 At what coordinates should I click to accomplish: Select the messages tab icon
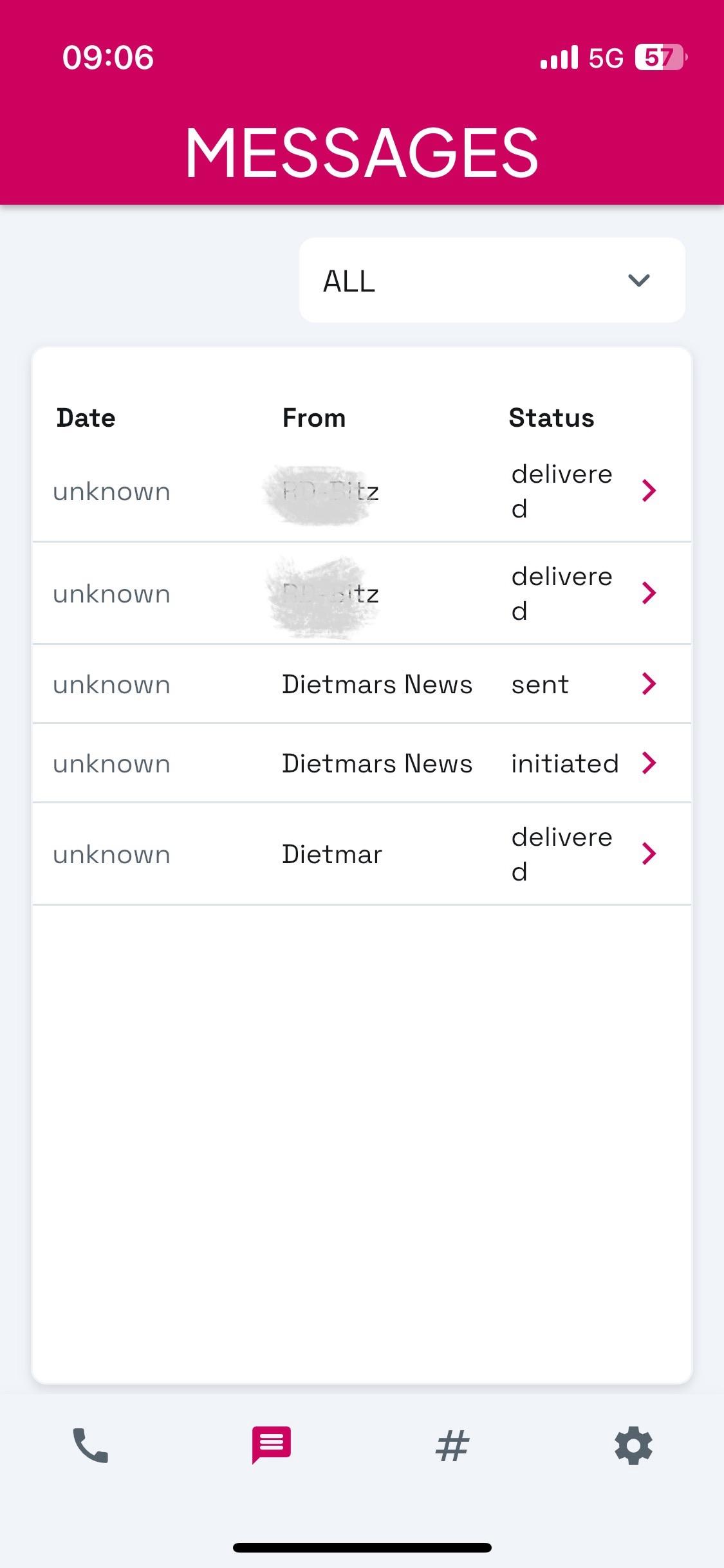point(272,1446)
